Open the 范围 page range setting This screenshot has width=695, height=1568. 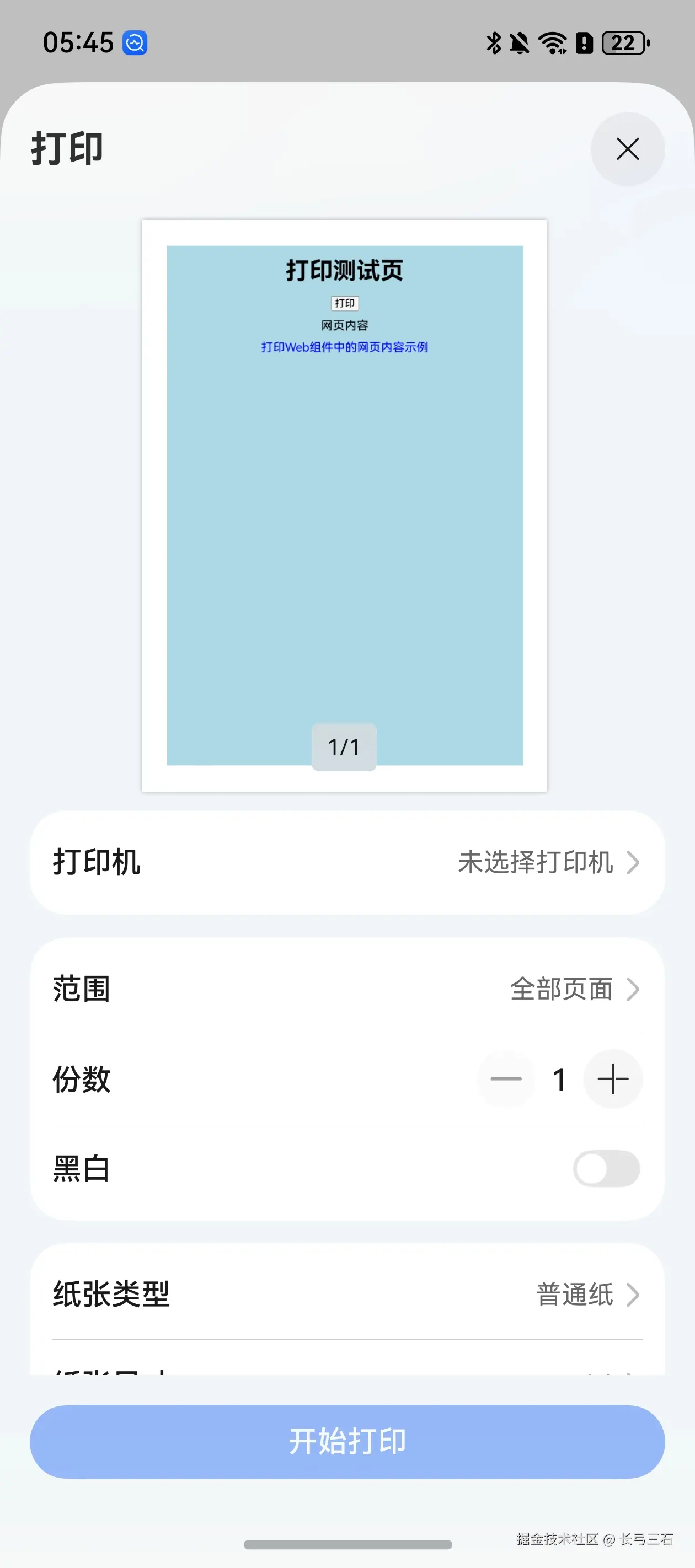(347, 989)
